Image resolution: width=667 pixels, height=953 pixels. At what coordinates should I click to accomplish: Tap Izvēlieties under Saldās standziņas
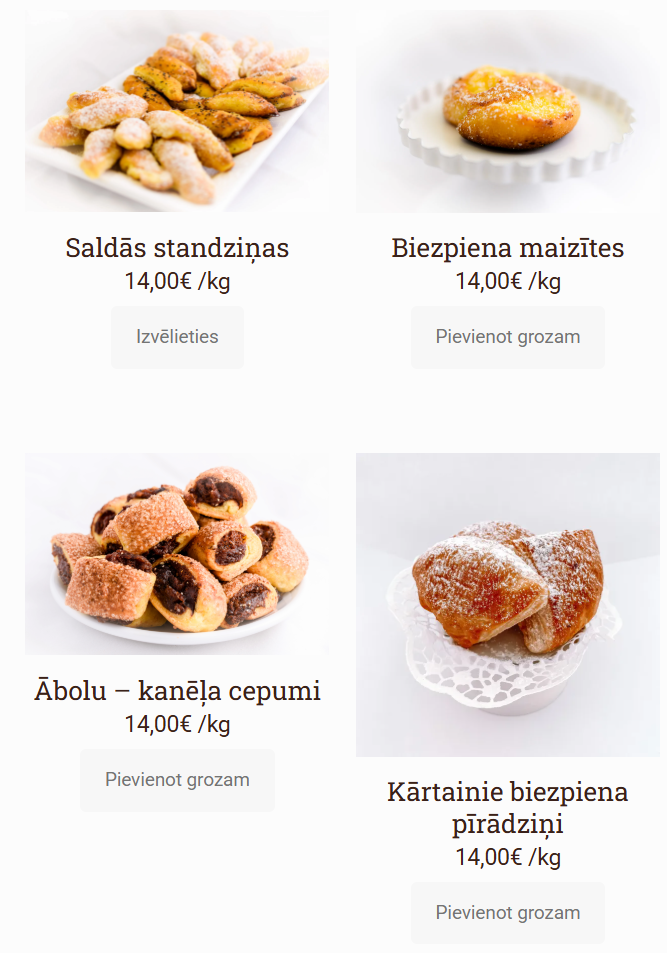177,337
